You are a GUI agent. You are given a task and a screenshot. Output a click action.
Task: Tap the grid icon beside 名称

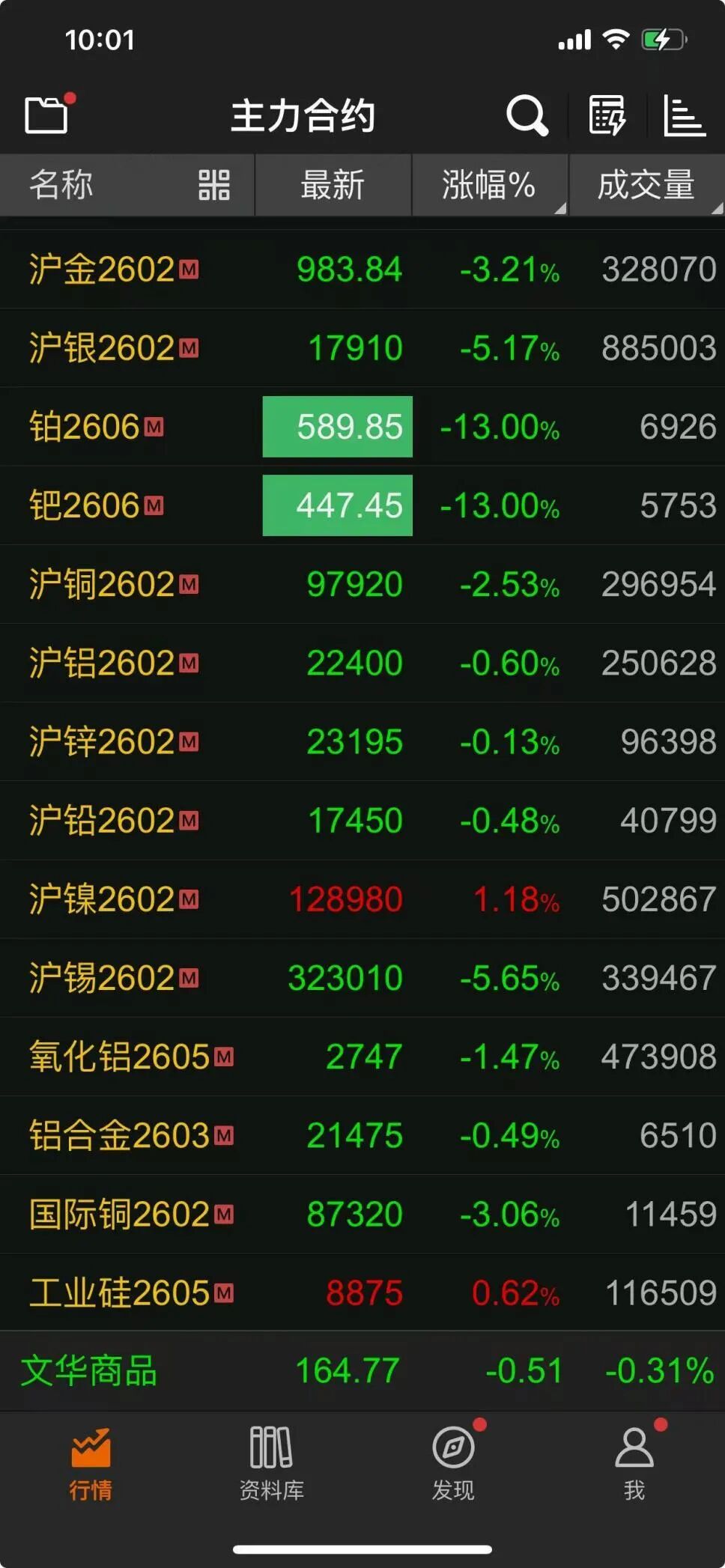tap(214, 185)
